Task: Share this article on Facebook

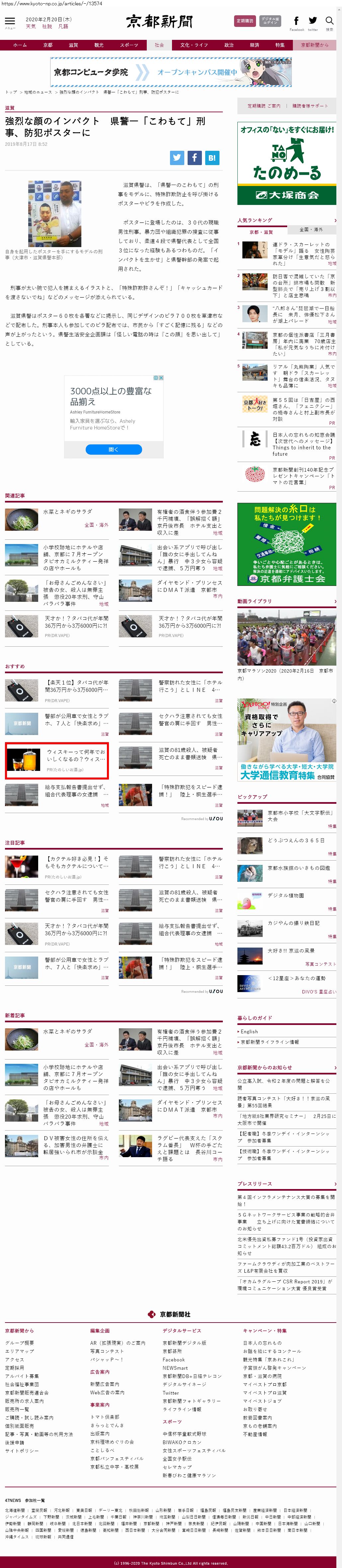Action: click(194, 158)
